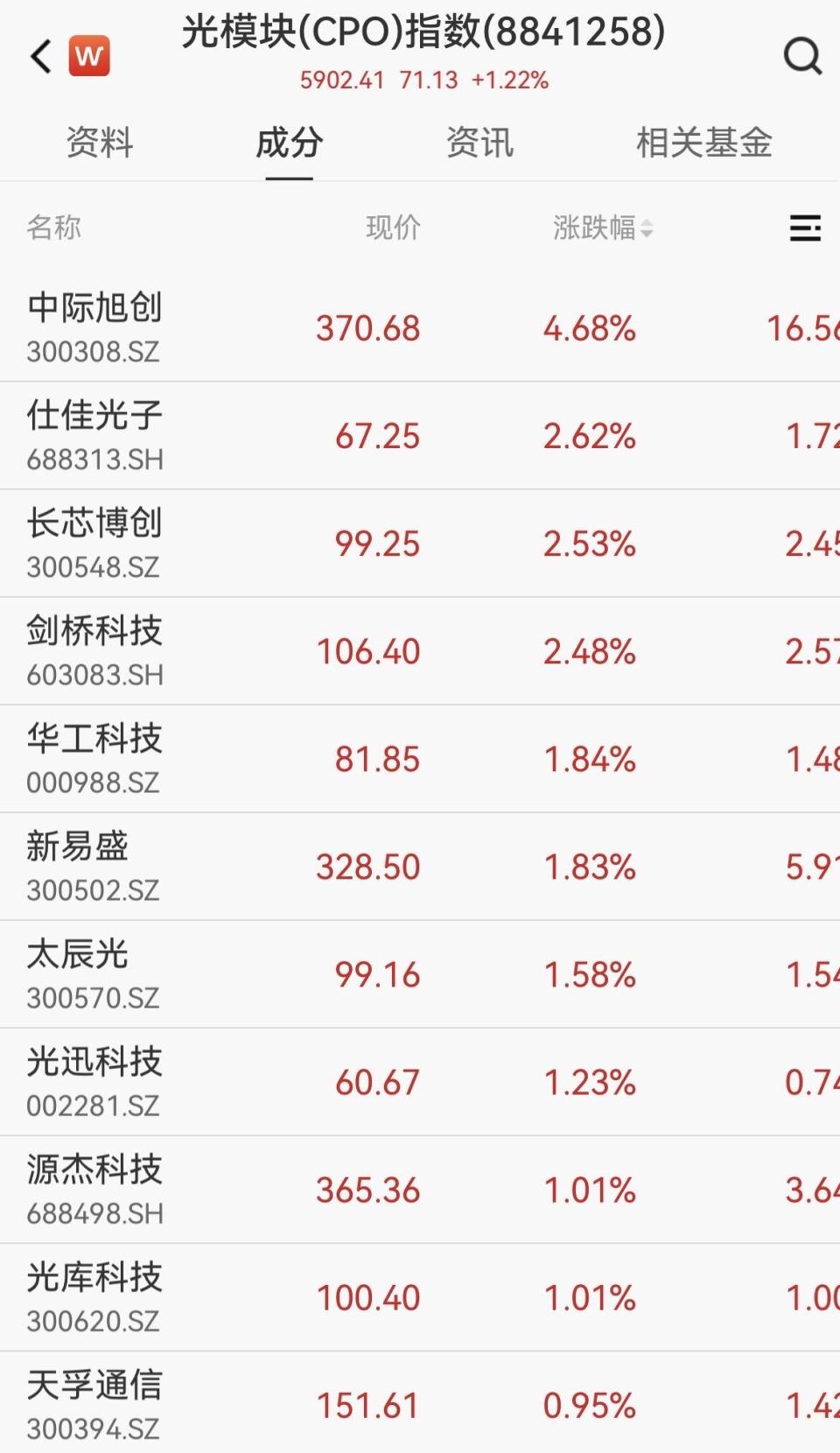Open the column settings icon beside 涨跌幅
Image resolution: width=840 pixels, height=1453 pixels.
[x=804, y=228]
